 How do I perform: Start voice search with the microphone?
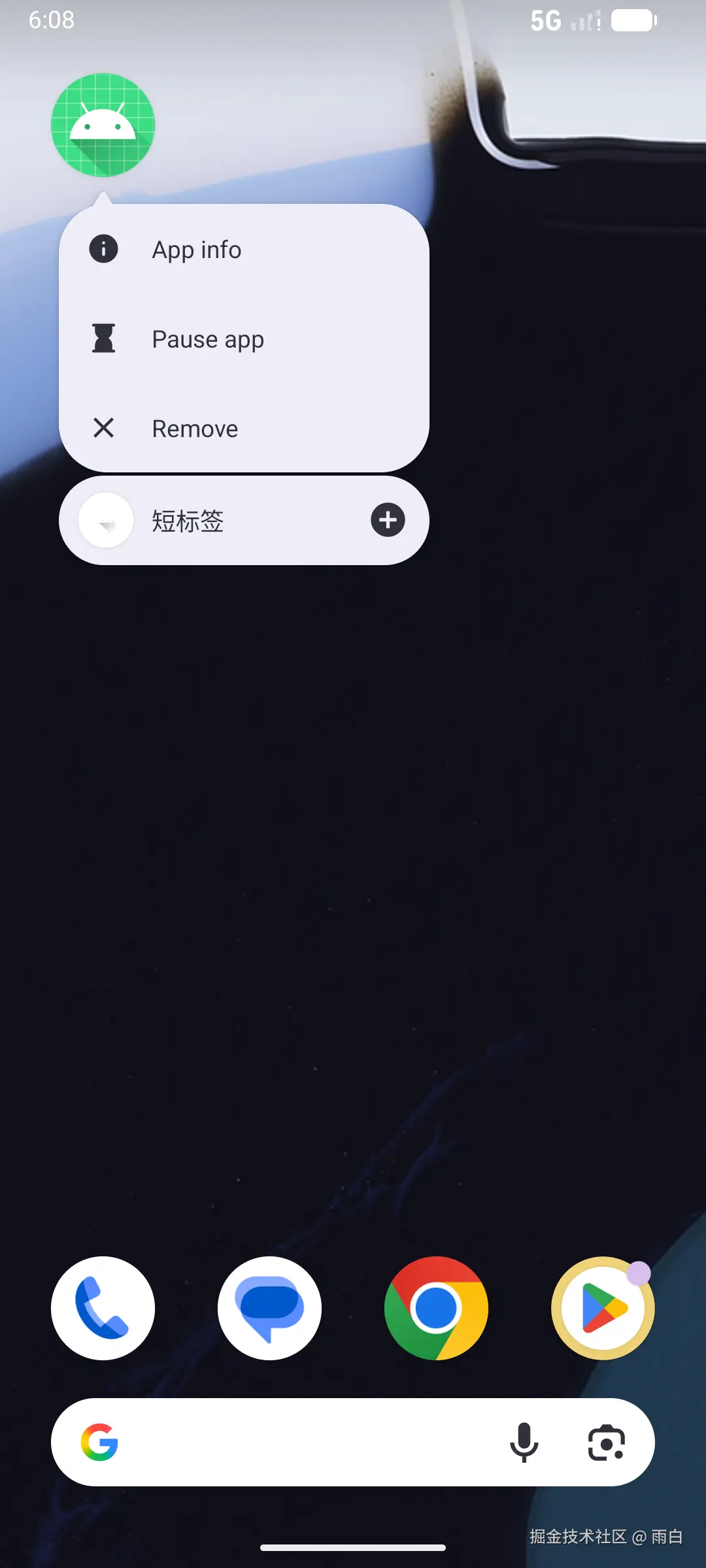pos(524,1442)
